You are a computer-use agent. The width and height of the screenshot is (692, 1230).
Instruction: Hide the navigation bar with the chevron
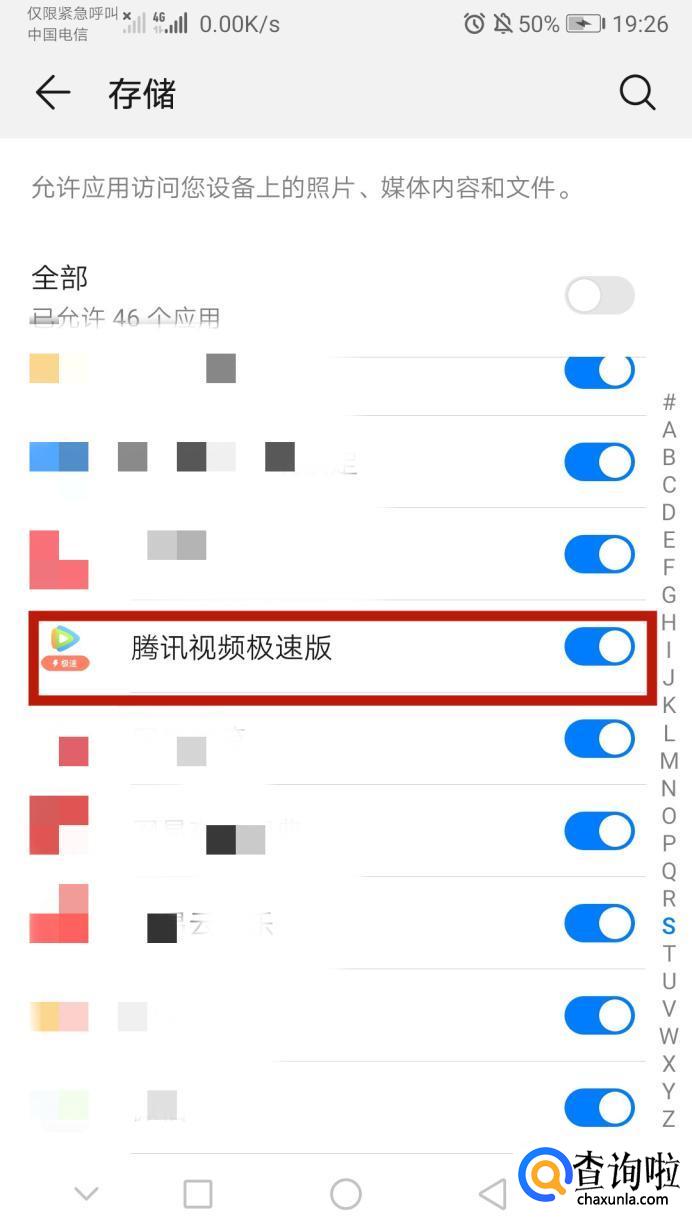87,1193
